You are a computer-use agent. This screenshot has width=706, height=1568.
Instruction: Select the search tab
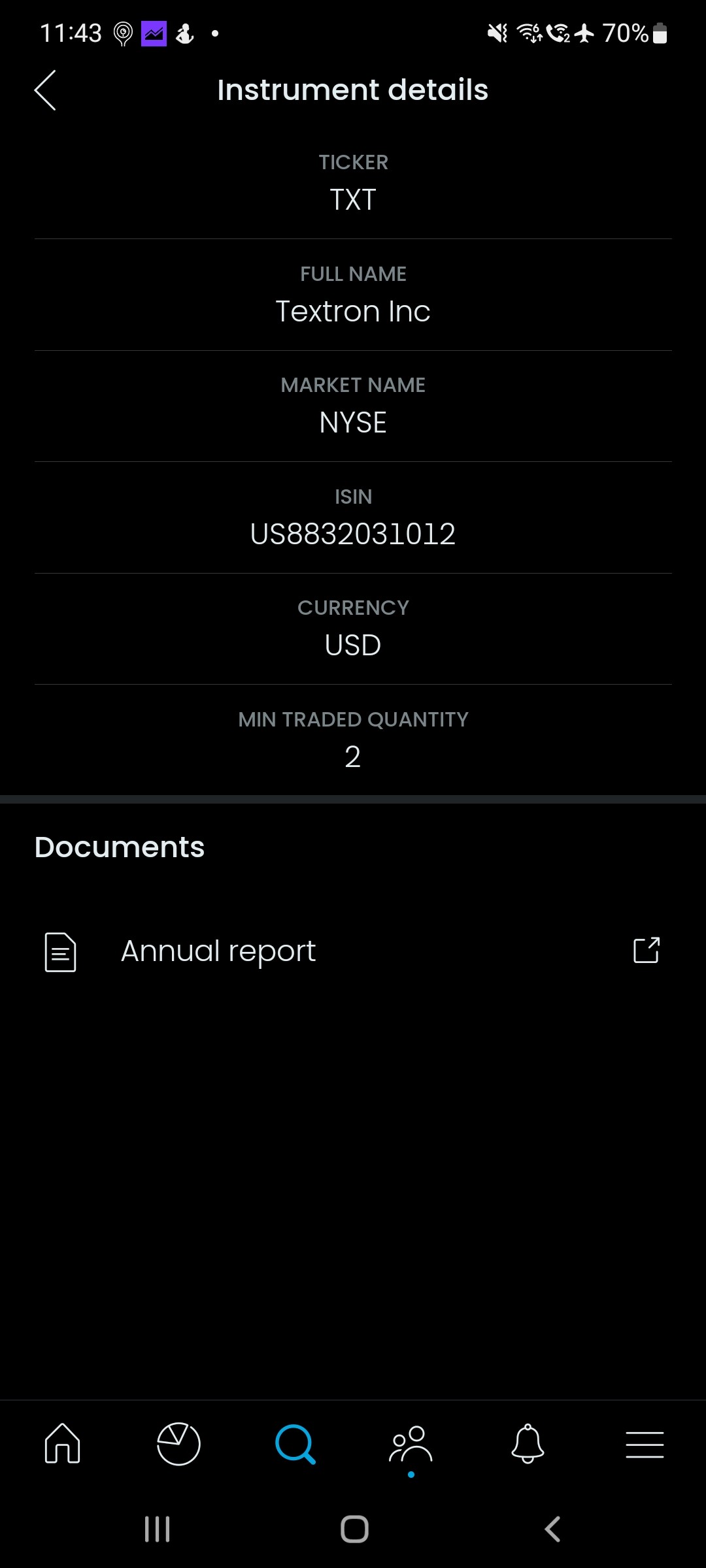tap(295, 1443)
